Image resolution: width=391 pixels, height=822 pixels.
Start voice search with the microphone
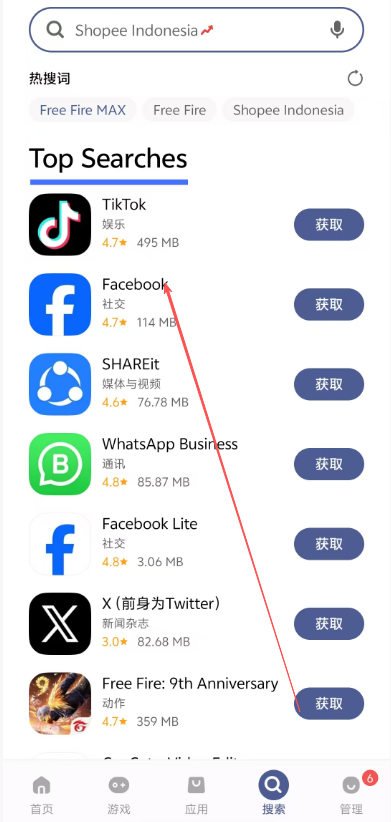(338, 30)
